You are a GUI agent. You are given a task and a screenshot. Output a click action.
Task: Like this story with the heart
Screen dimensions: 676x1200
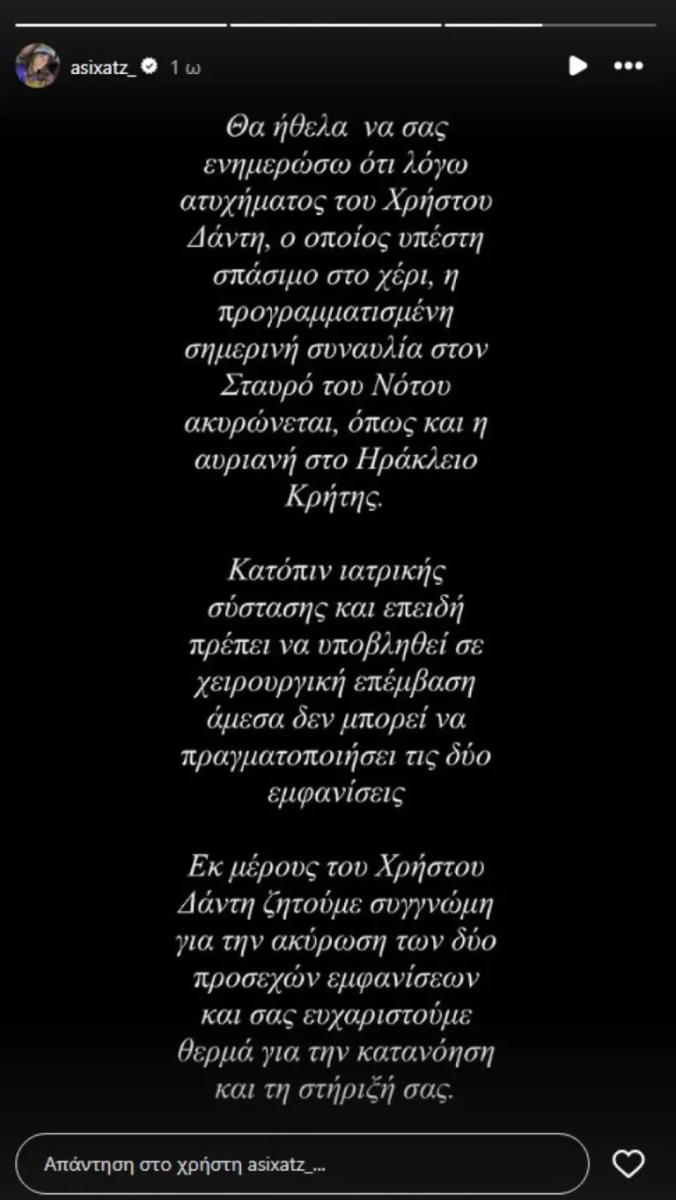(628, 1164)
